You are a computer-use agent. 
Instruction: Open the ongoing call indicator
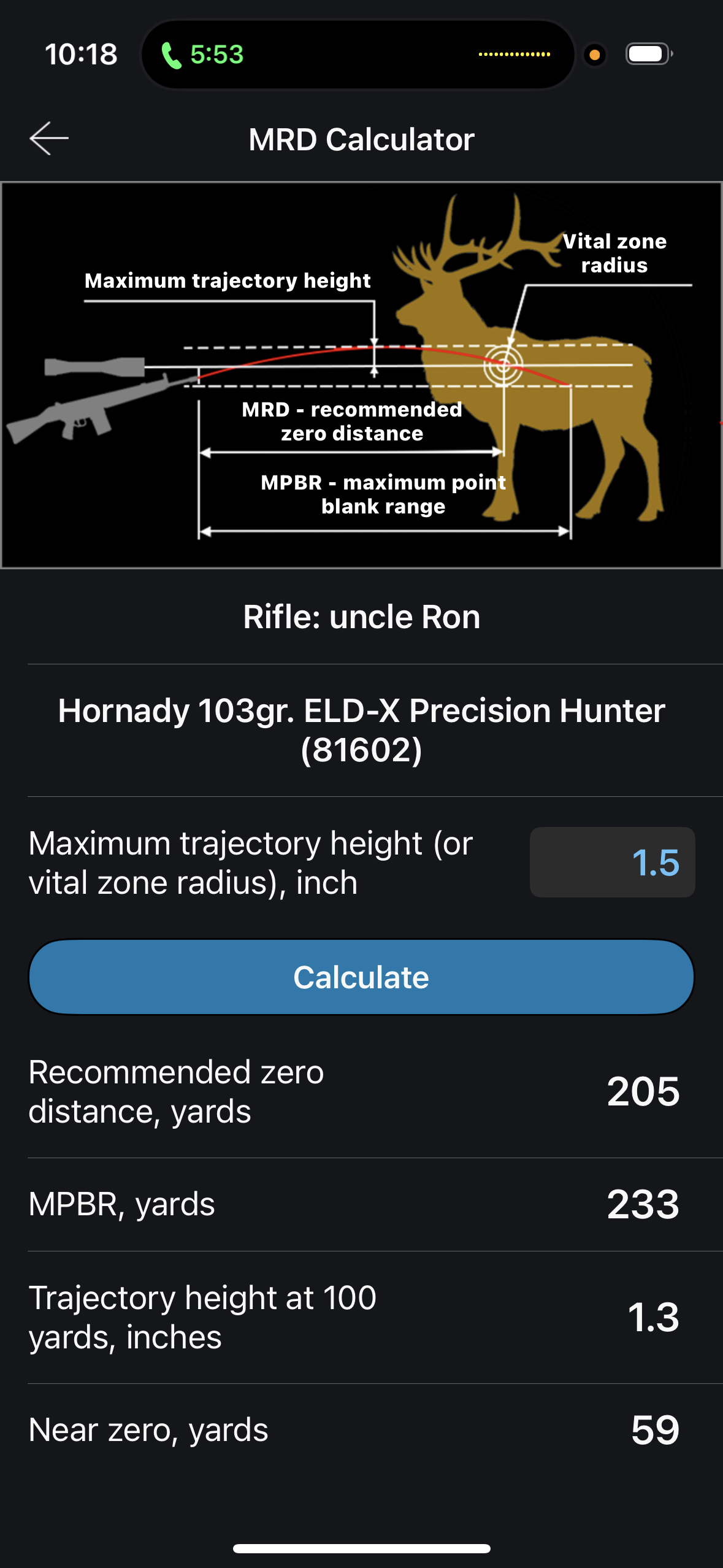202,55
